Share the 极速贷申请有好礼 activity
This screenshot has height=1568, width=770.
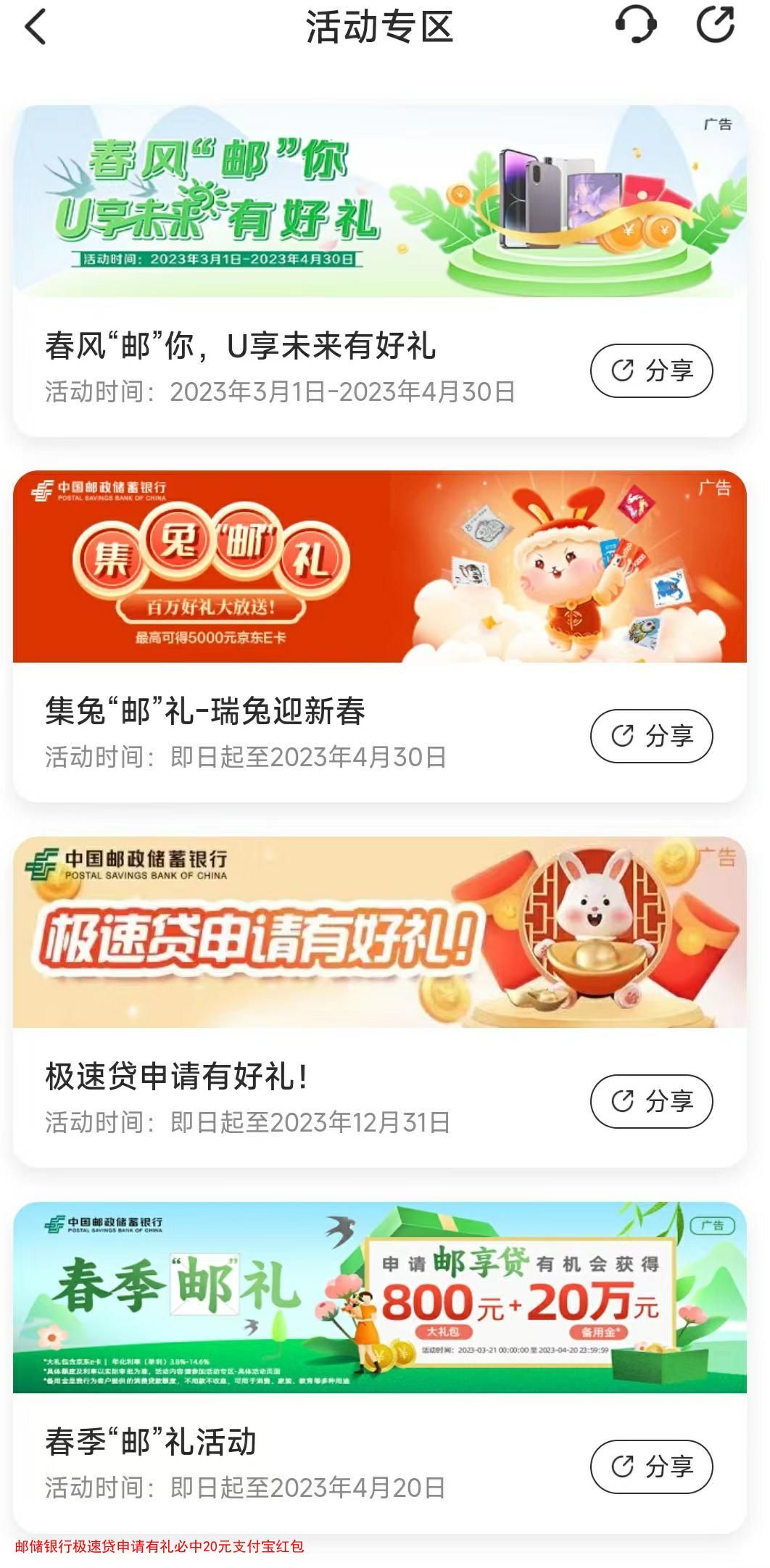(x=651, y=1102)
